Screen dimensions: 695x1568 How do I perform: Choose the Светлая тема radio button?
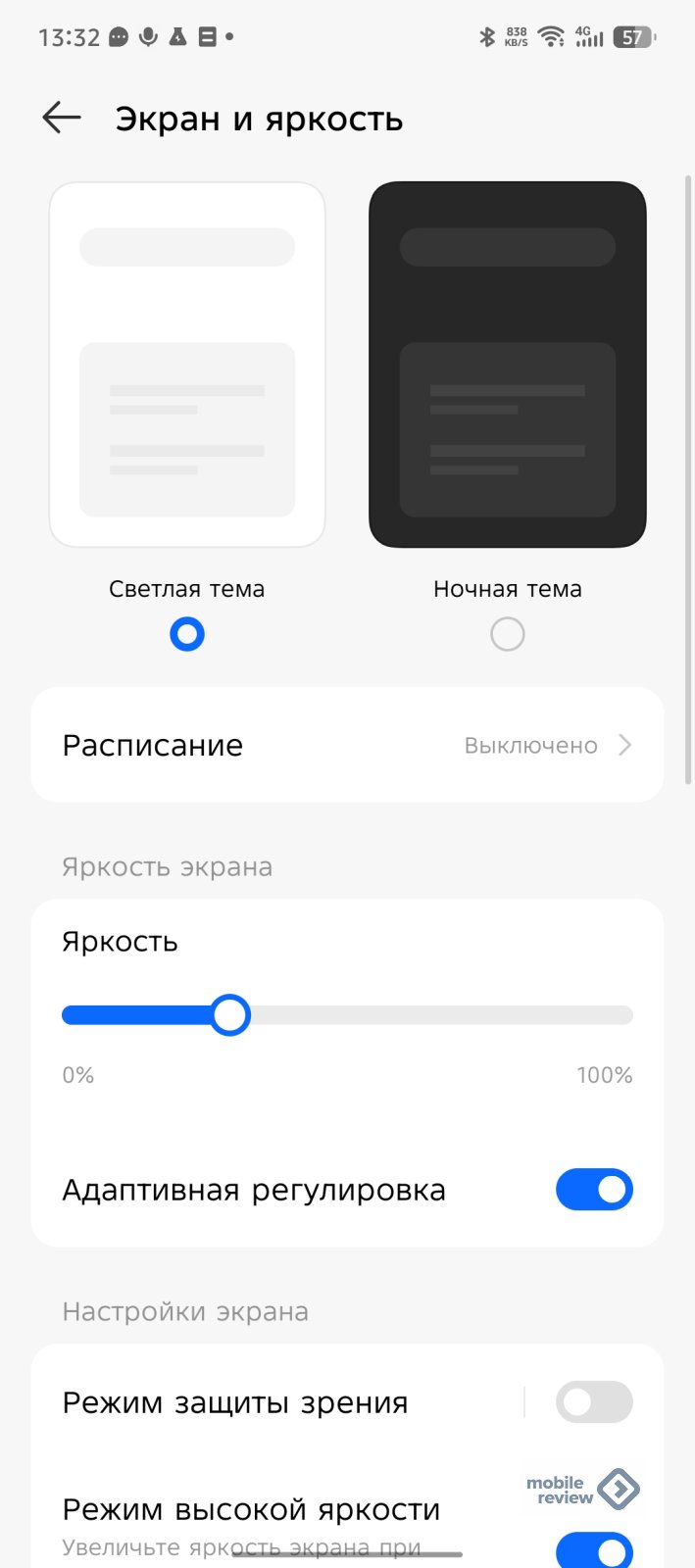pos(187,634)
